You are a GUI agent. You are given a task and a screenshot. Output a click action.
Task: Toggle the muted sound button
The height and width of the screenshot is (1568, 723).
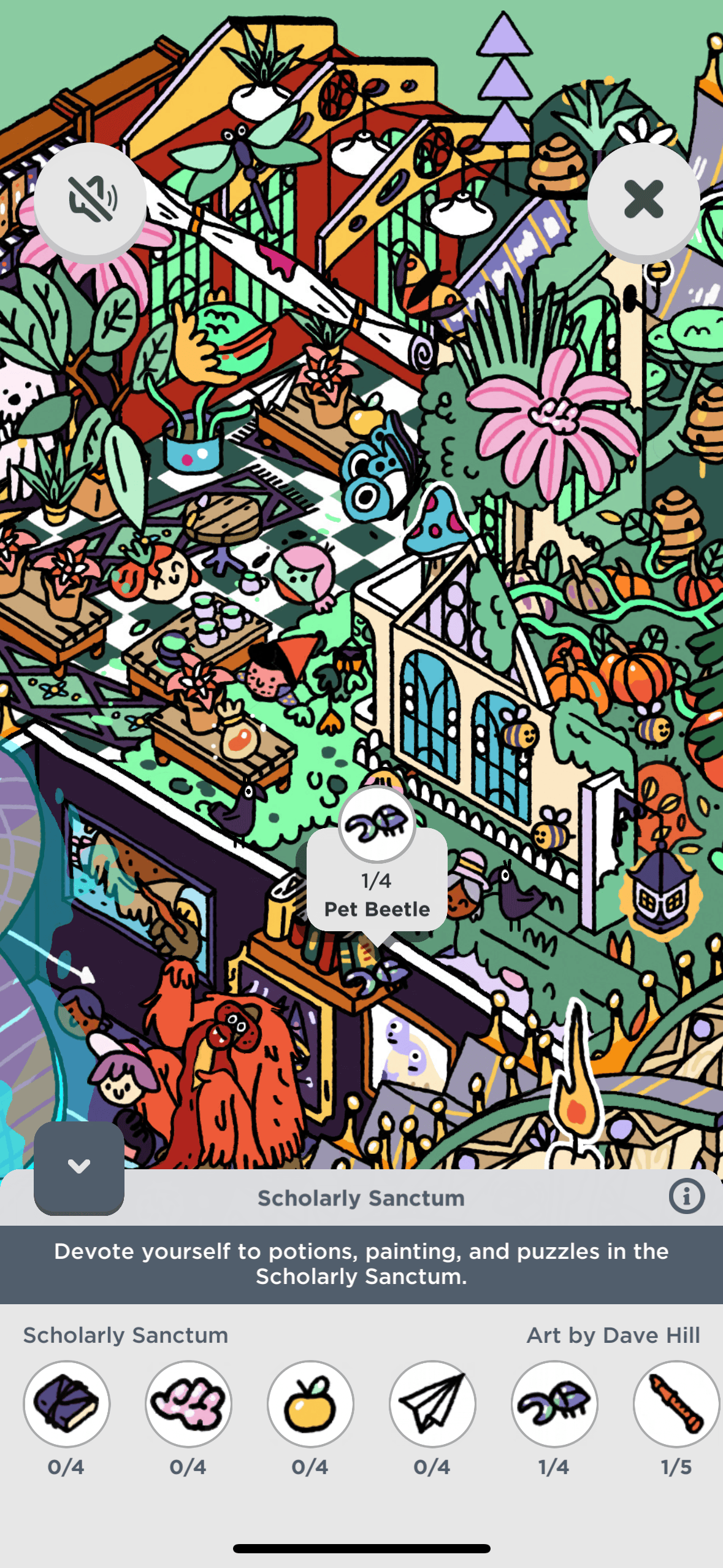tap(90, 199)
